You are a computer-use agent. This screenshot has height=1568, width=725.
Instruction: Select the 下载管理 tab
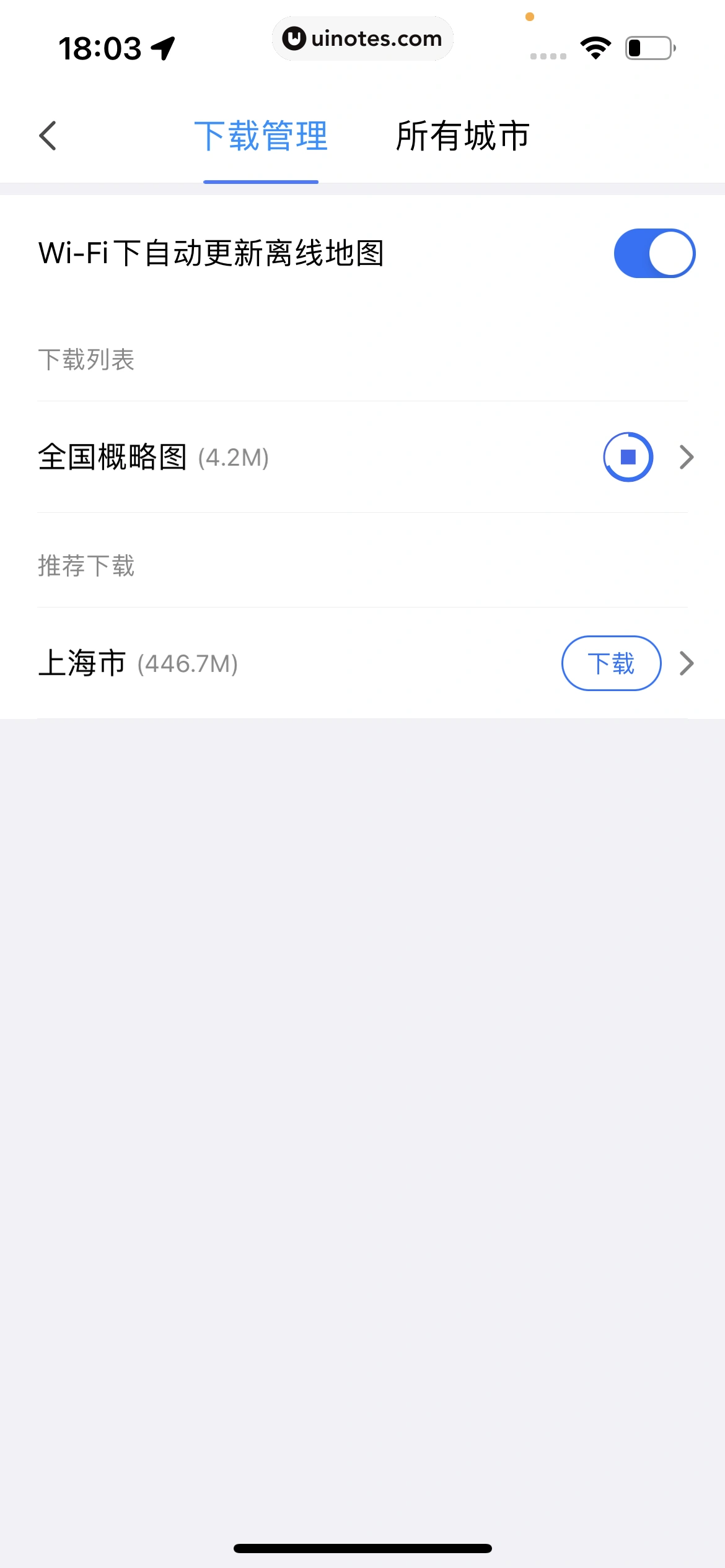pos(261,136)
